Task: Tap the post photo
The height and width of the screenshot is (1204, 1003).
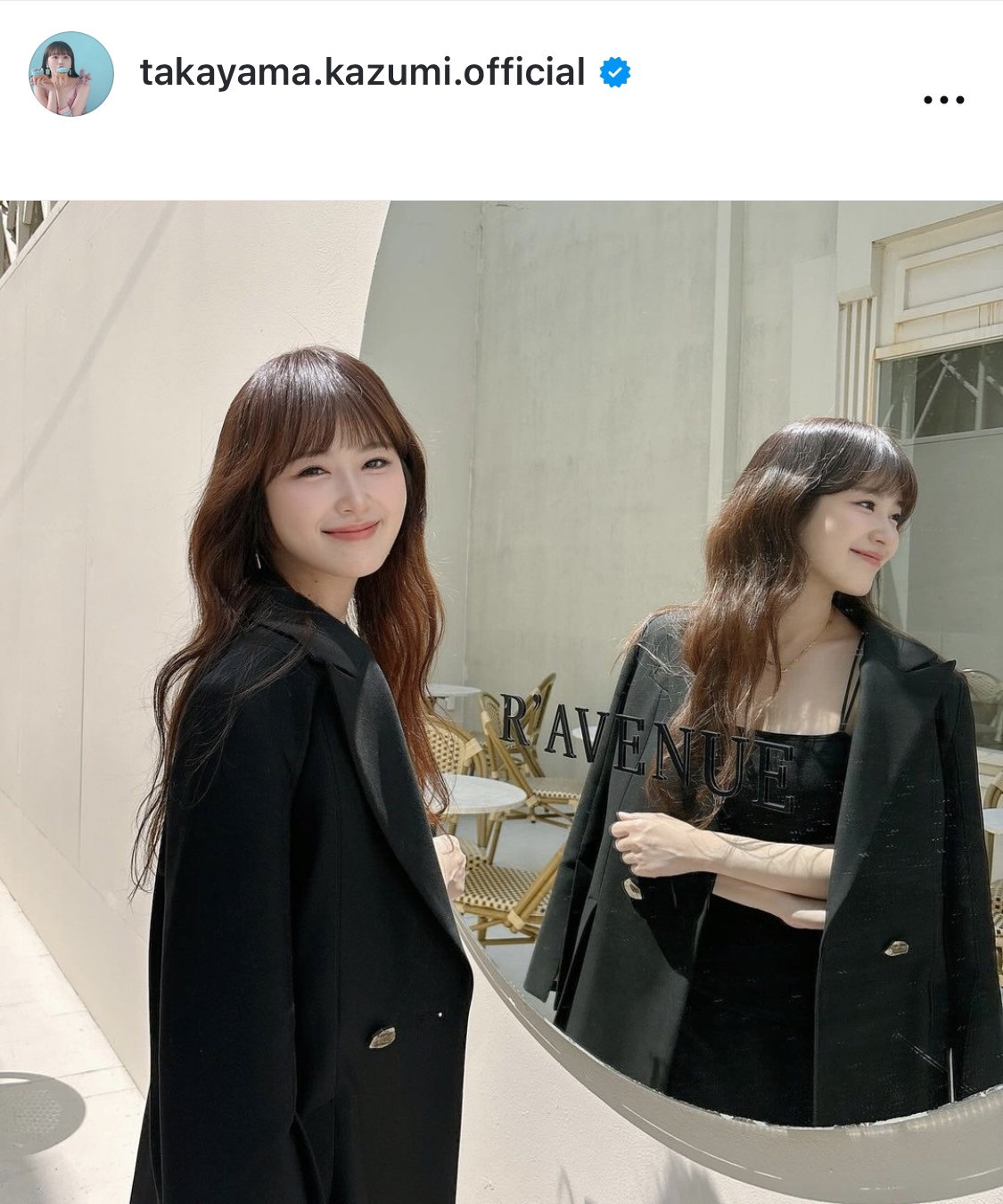Action: tap(501, 701)
